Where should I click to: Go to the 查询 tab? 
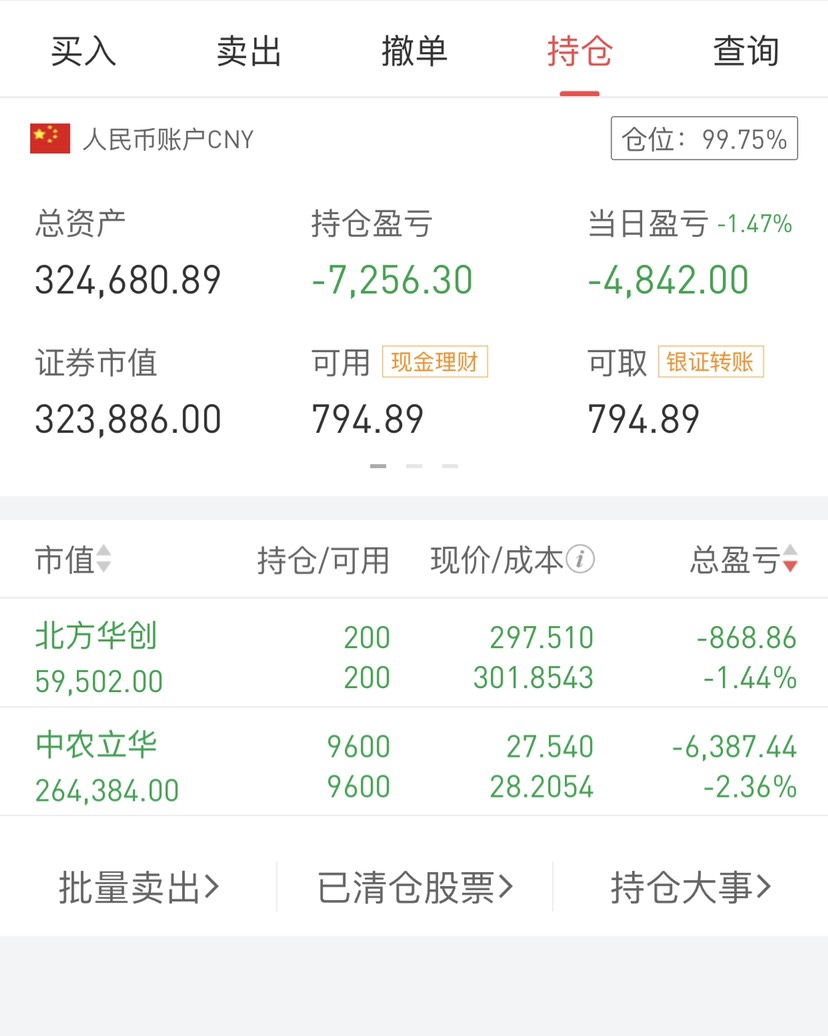(745, 50)
